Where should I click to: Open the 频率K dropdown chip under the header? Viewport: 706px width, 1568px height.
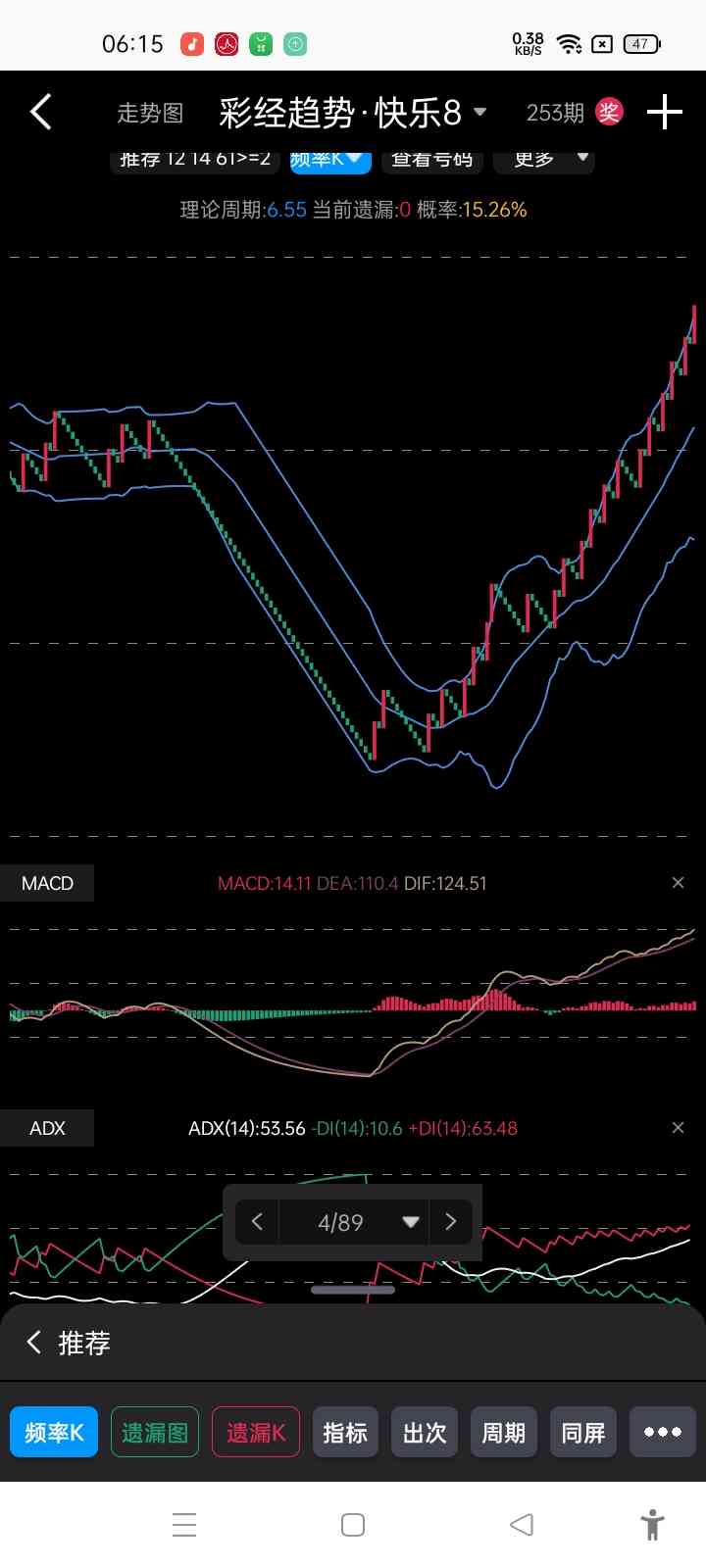pos(330,161)
